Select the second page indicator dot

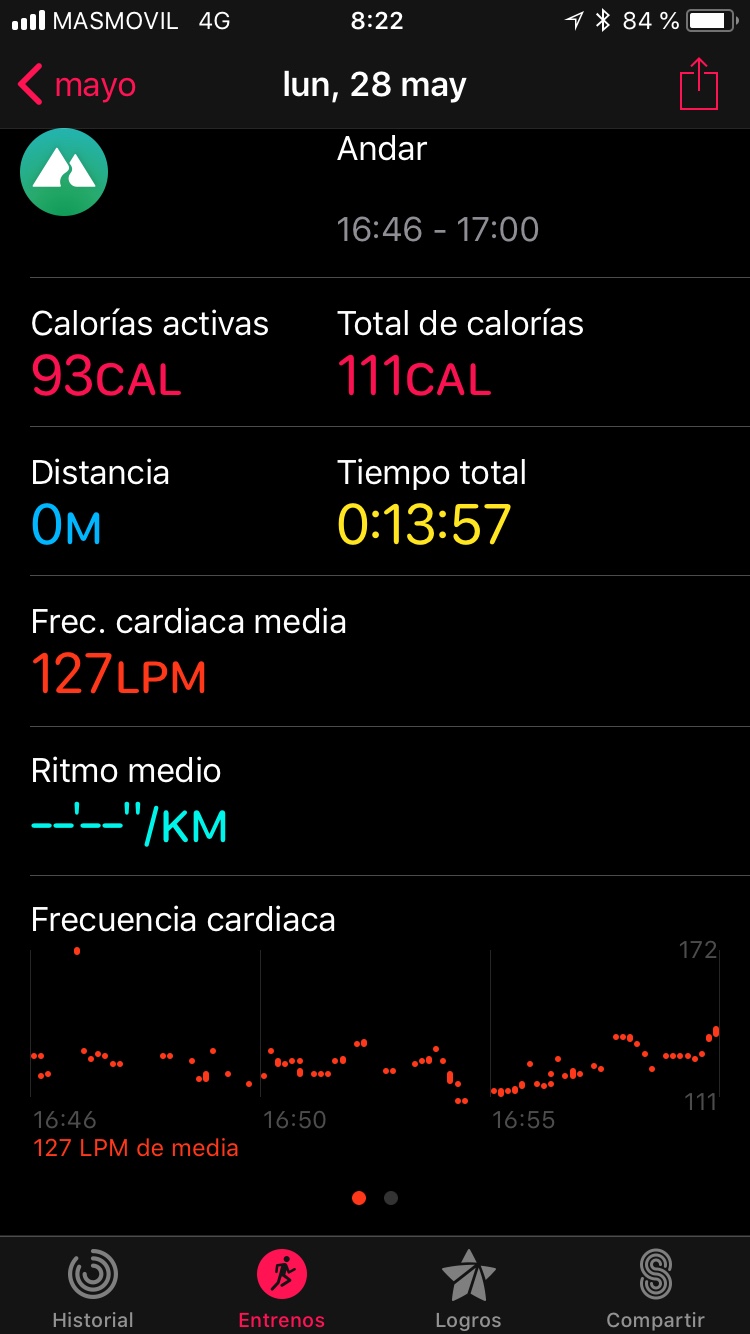[x=391, y=1198]
